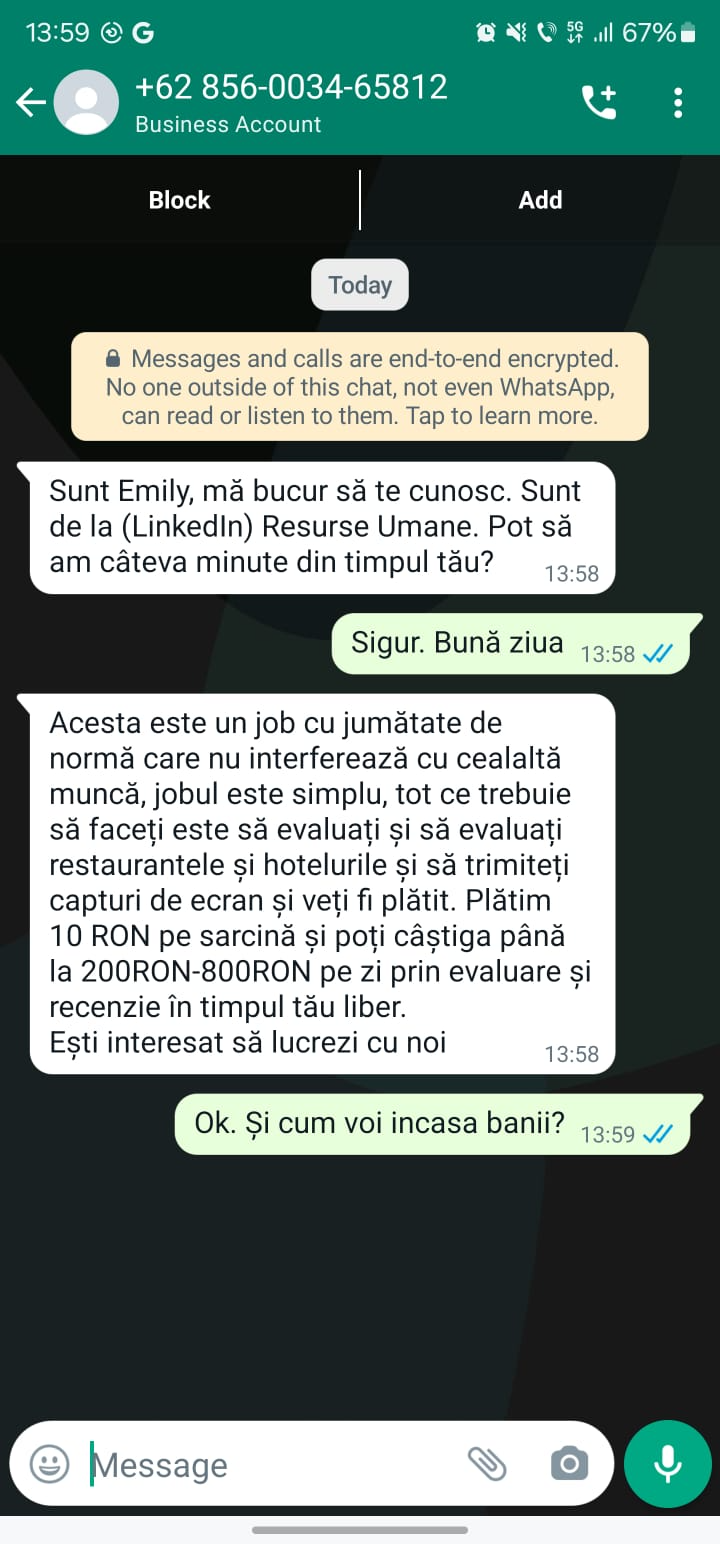Focus the Message text field
Image resolution: width=720 pixels, height=1544 pixels.
click(x=270, y=1465)
